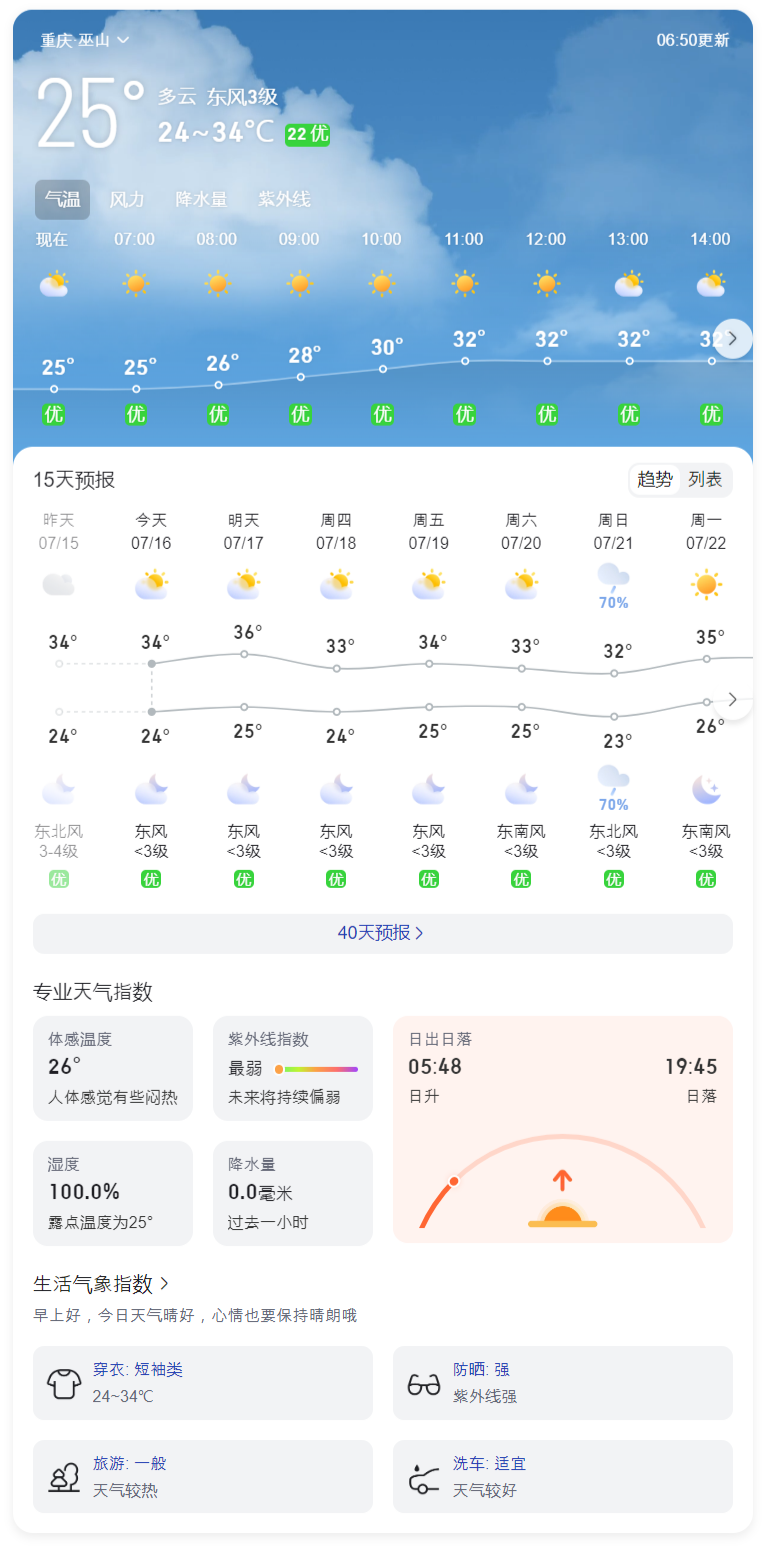767x1546 pixels.
Task: Open the 重庆·巫山 location dropdown
Action: tap(85, 40)
